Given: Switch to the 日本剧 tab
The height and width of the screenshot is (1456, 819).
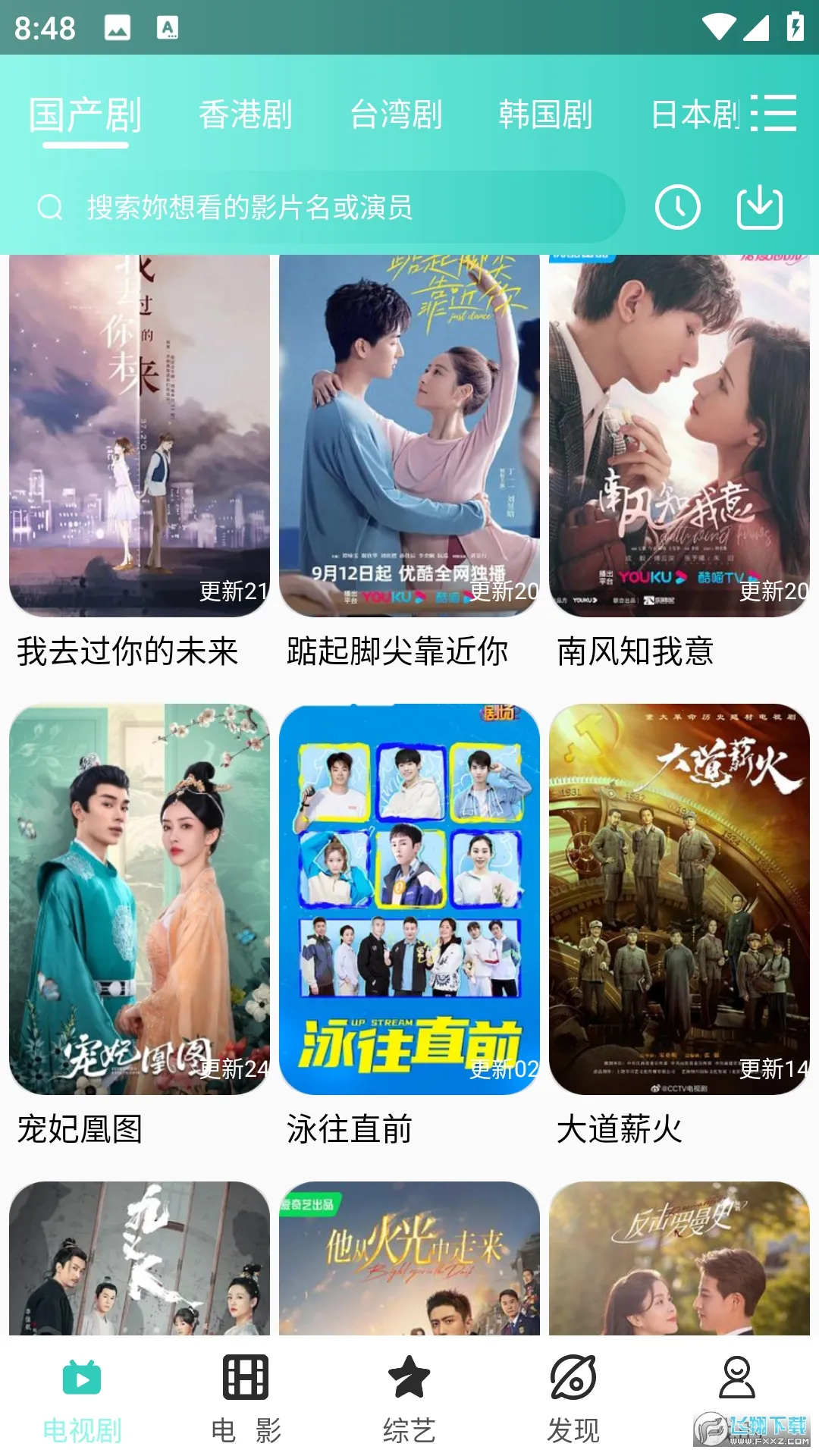Looking at the screenshot, I should pyautogui.click(x=694, y=115).
